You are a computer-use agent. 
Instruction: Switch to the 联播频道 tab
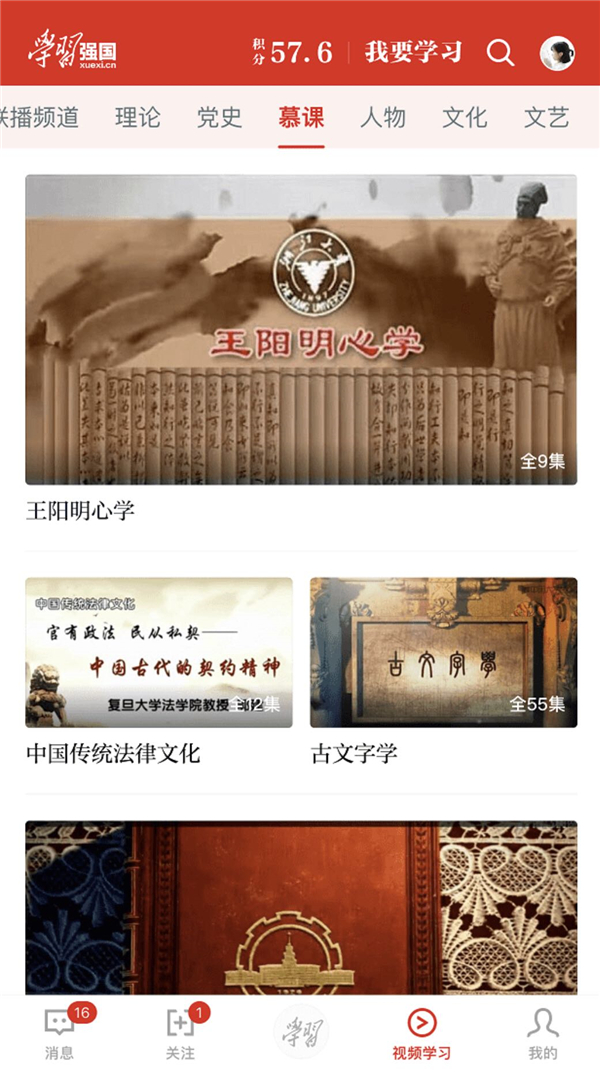[40, 118]
